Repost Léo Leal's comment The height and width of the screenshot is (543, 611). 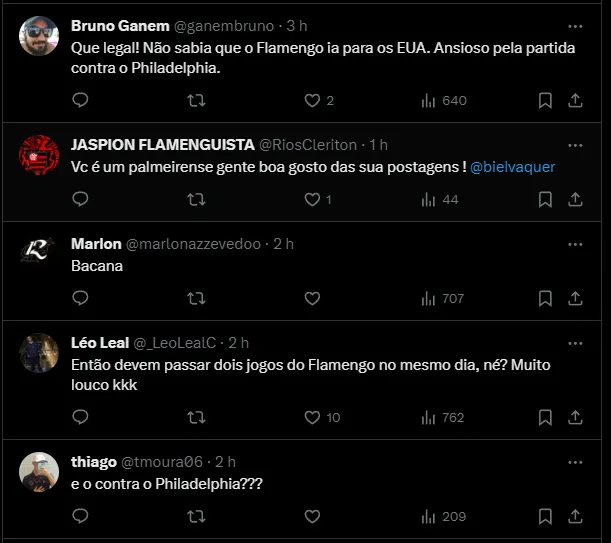[197, 417]
